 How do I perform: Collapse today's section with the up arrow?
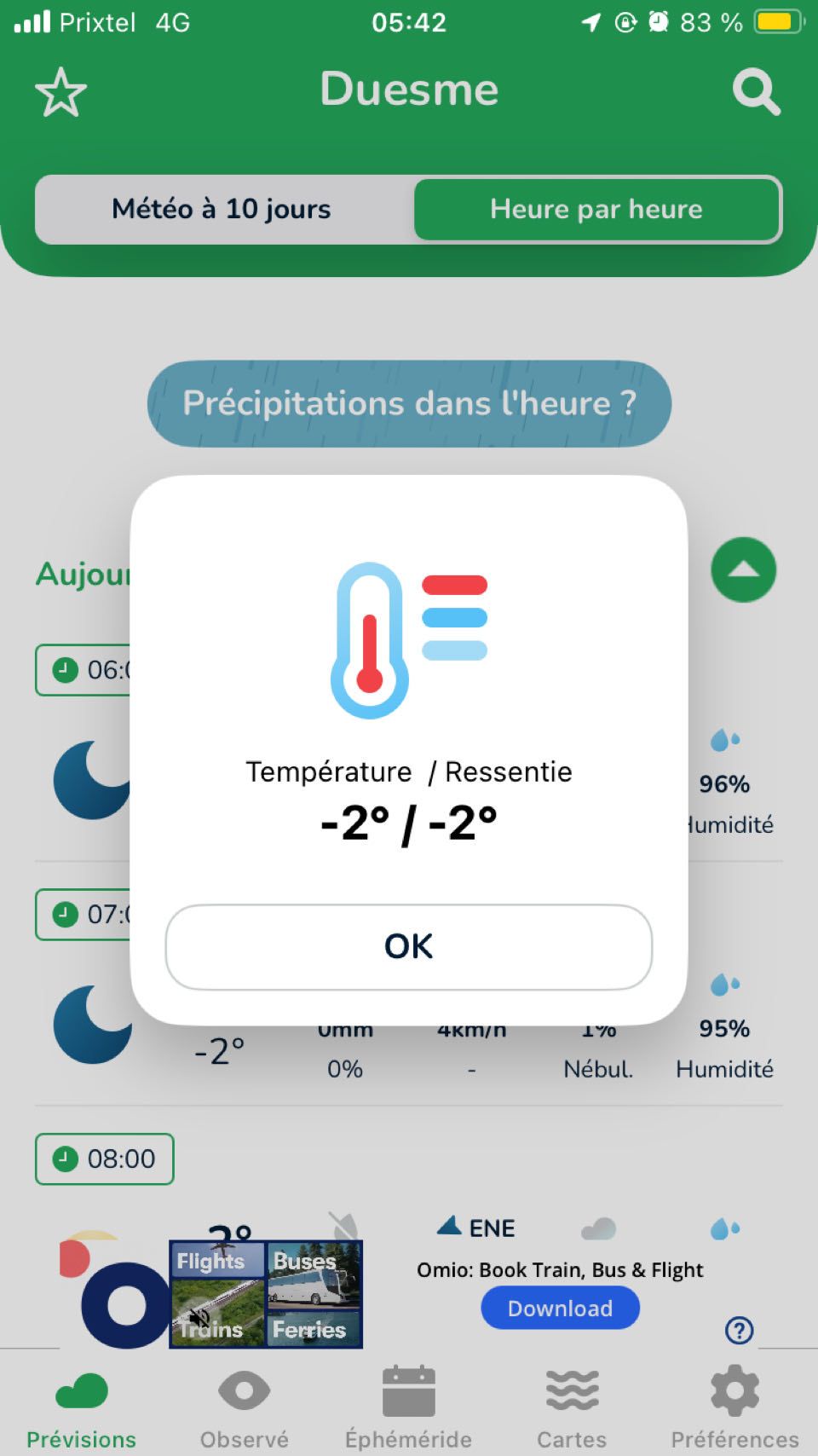point(743,569)
